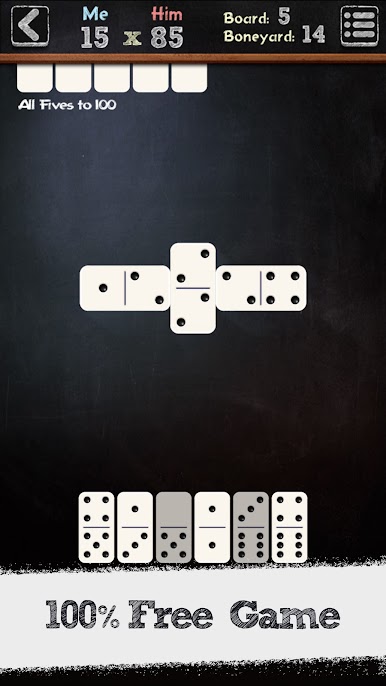The width and height of the screenshot is (386, 686).
Task: Open the game menu list icon
Action: coord(359,26)
